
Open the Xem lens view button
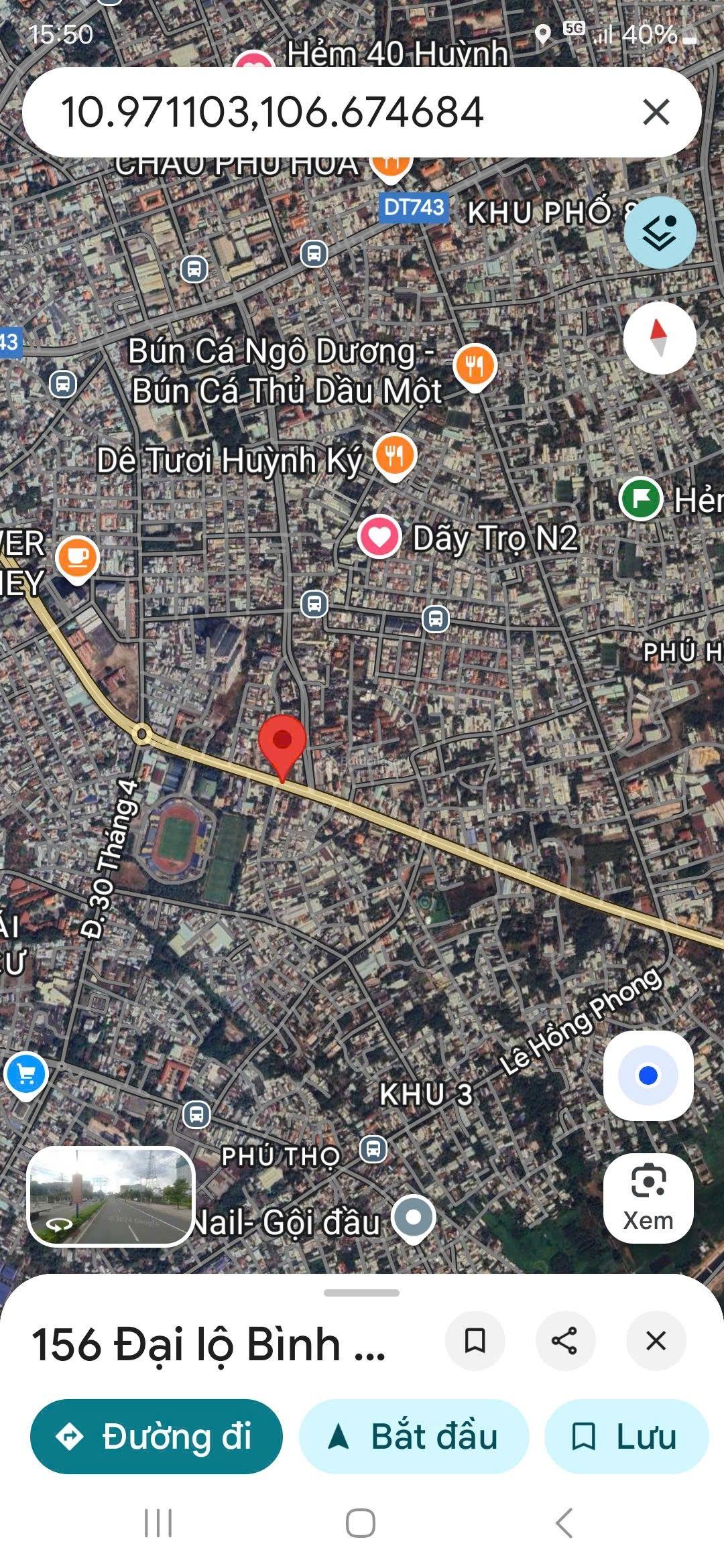(648, 1199)
